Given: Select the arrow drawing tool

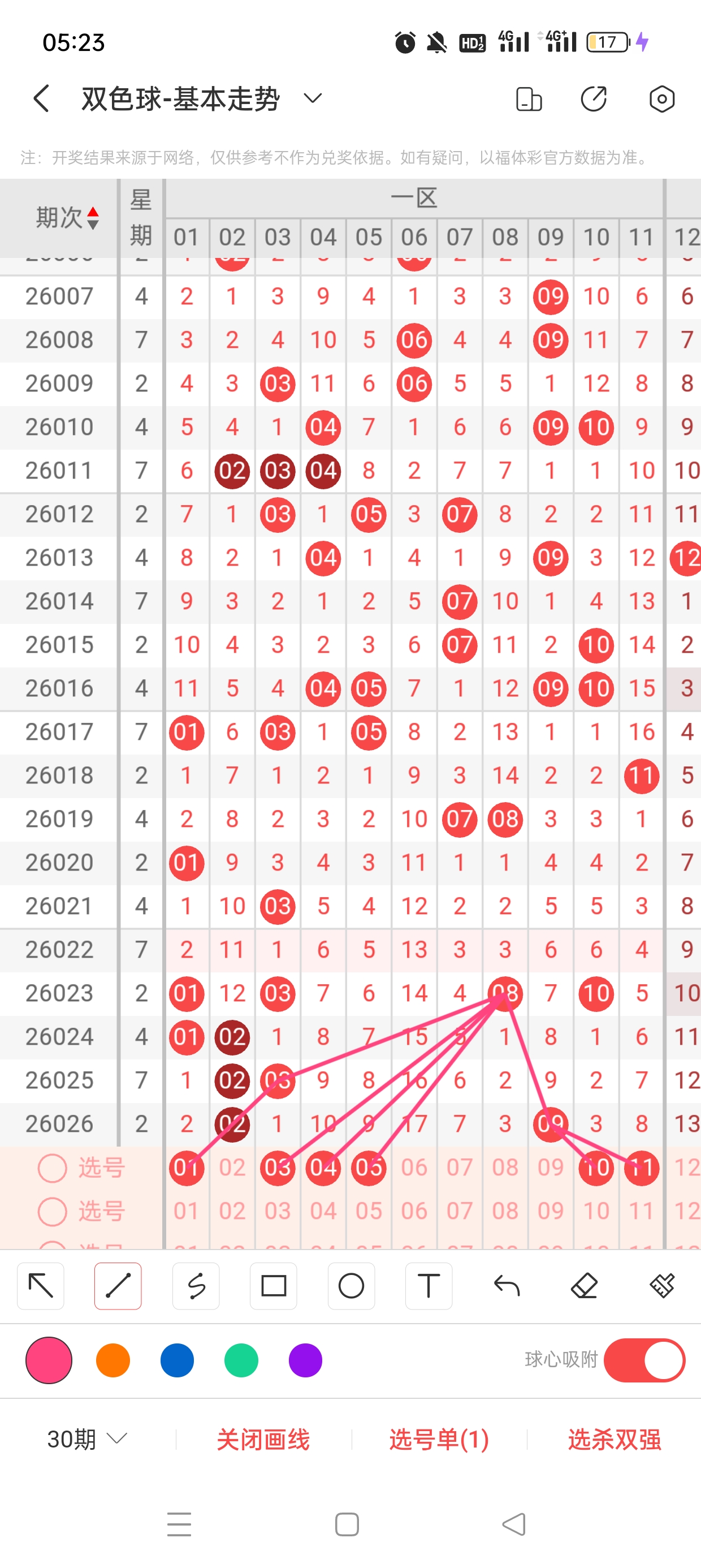Looking at the screenshot, I should (x=41, y=1286).
